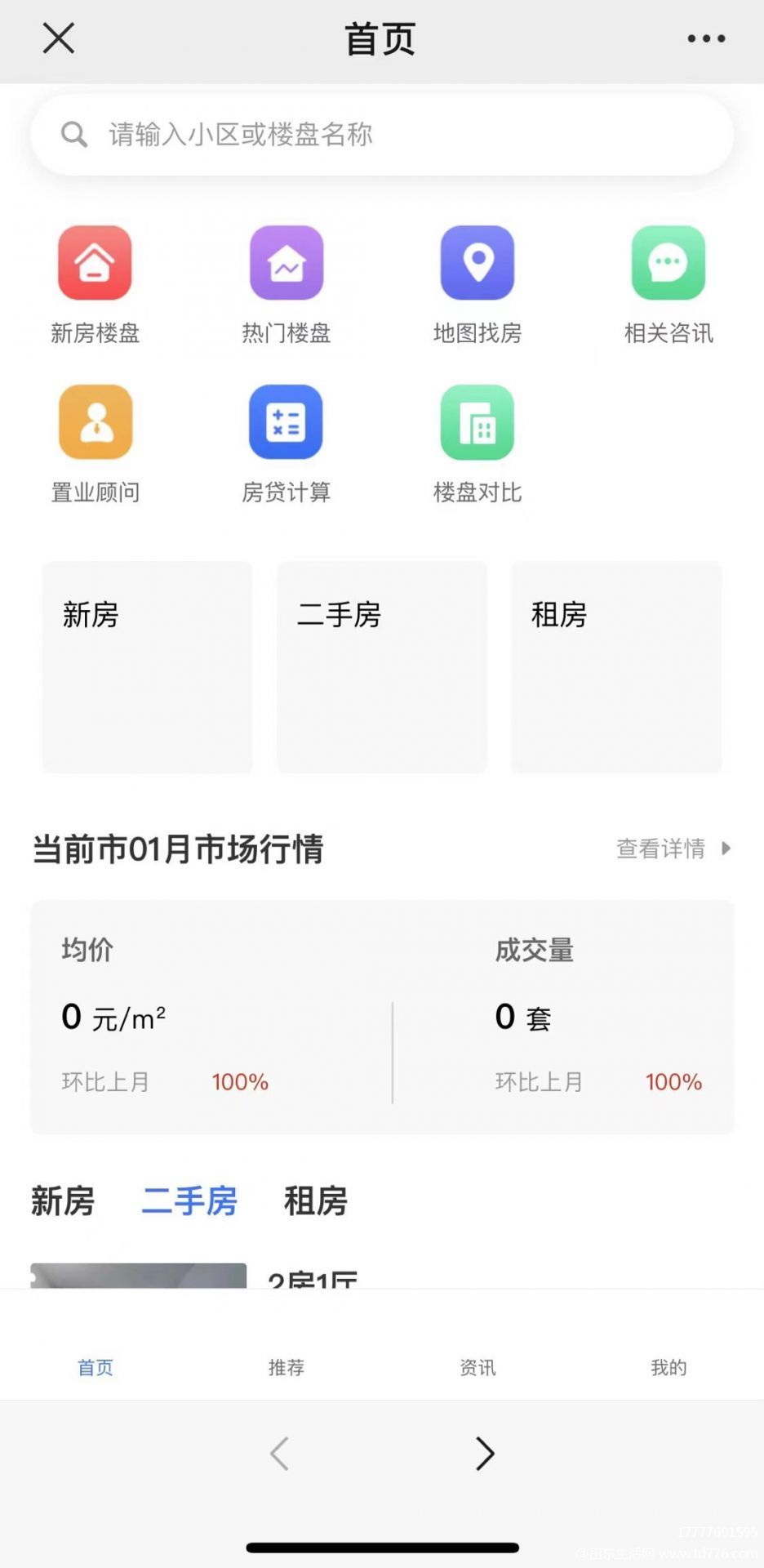Open 置业顾问 consultant shortcut
Viewport: 764px width, 1568px height.
[95, 444]
